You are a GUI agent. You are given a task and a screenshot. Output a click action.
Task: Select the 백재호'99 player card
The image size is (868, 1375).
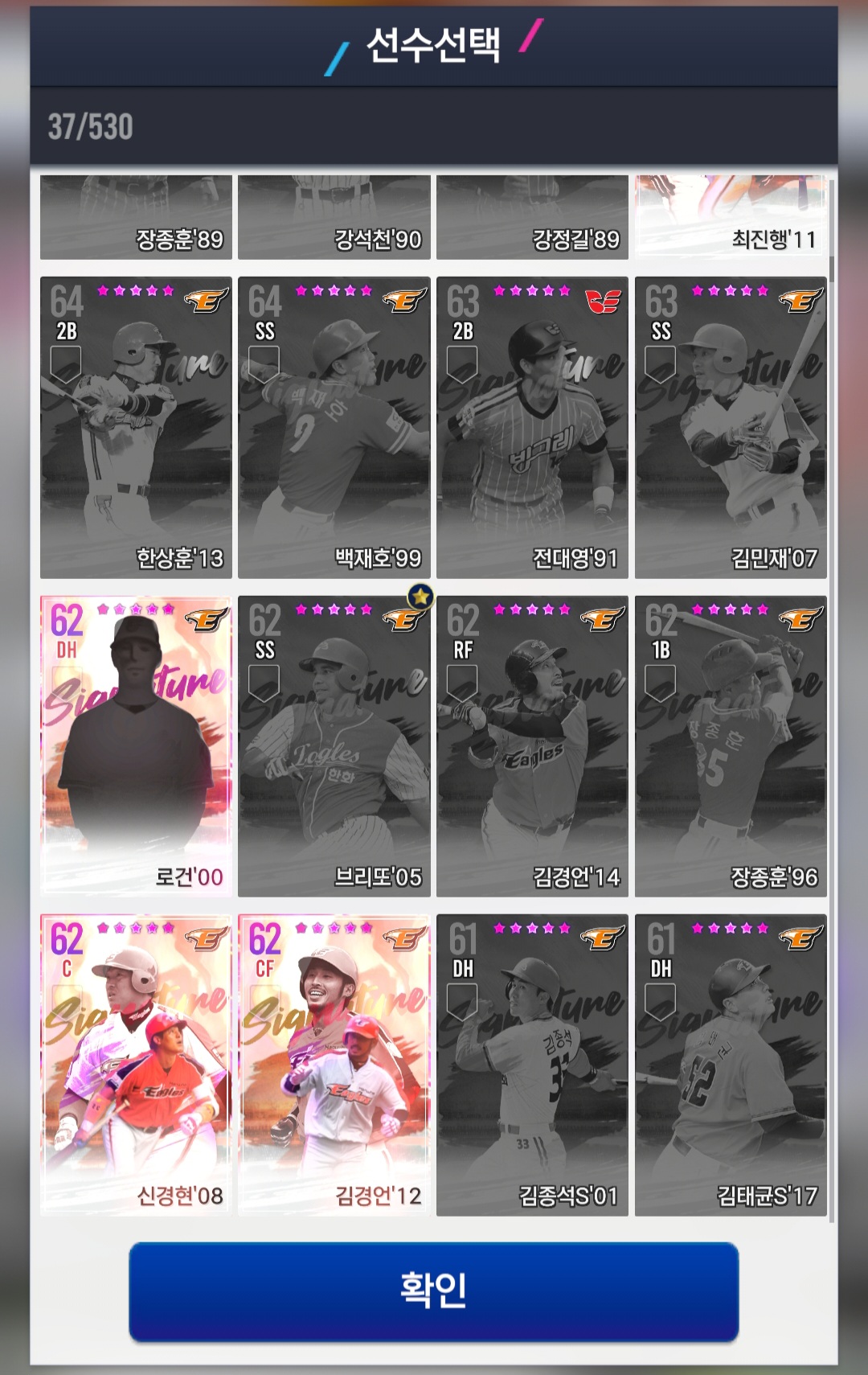point(334,427)
